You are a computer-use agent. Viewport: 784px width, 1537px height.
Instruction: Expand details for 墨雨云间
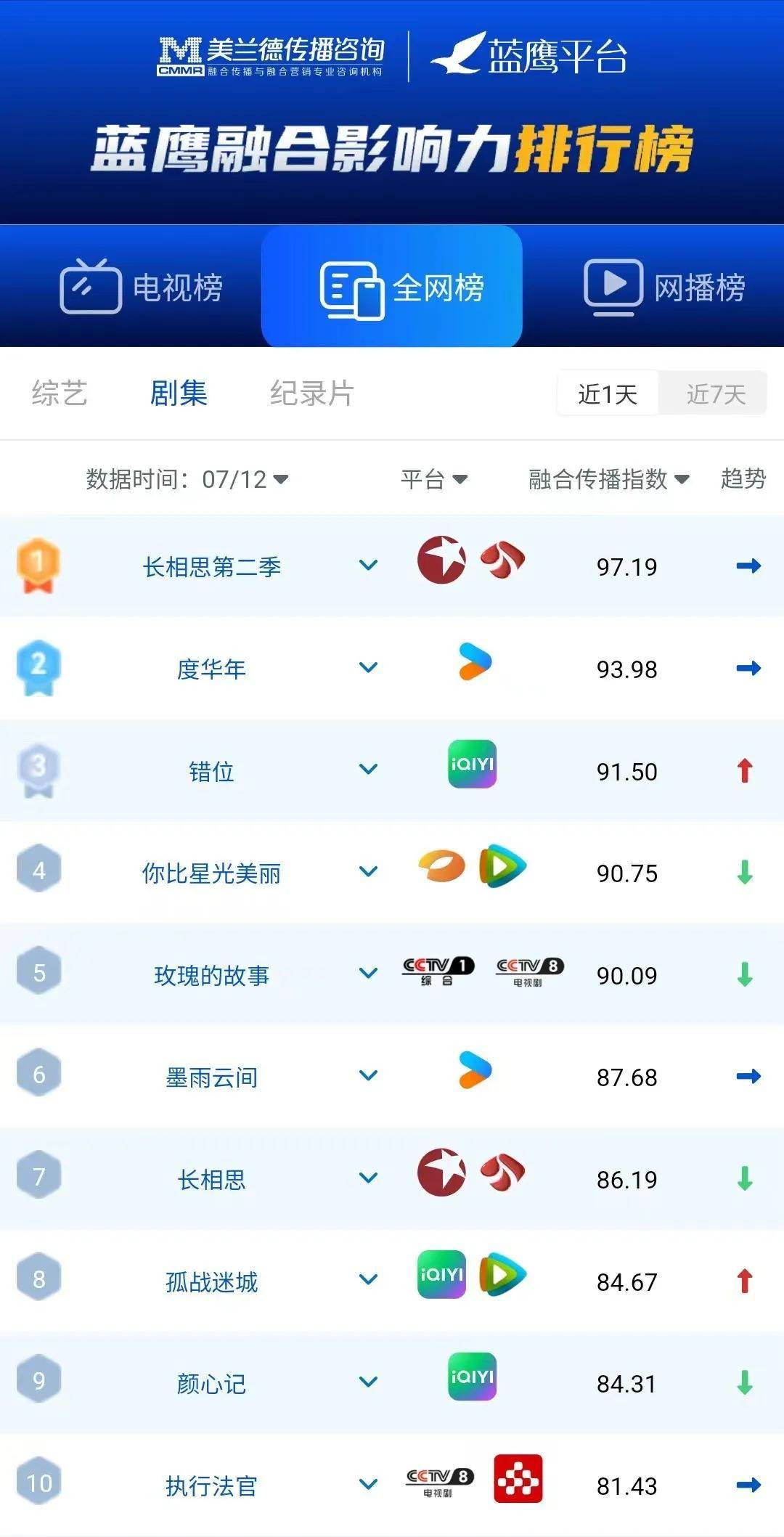(369, 1076)
